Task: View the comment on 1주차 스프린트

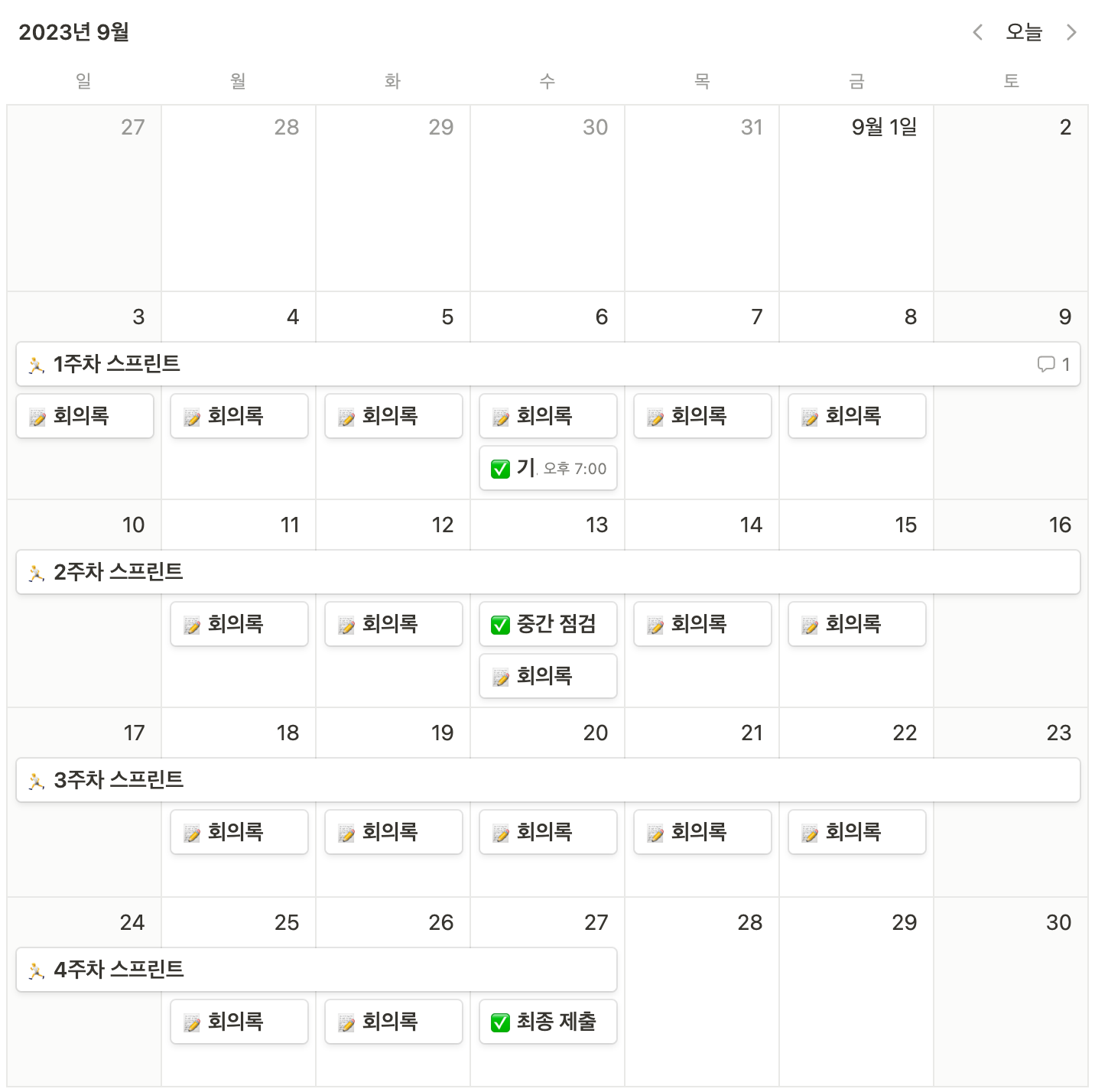Action: [1054, 364]
